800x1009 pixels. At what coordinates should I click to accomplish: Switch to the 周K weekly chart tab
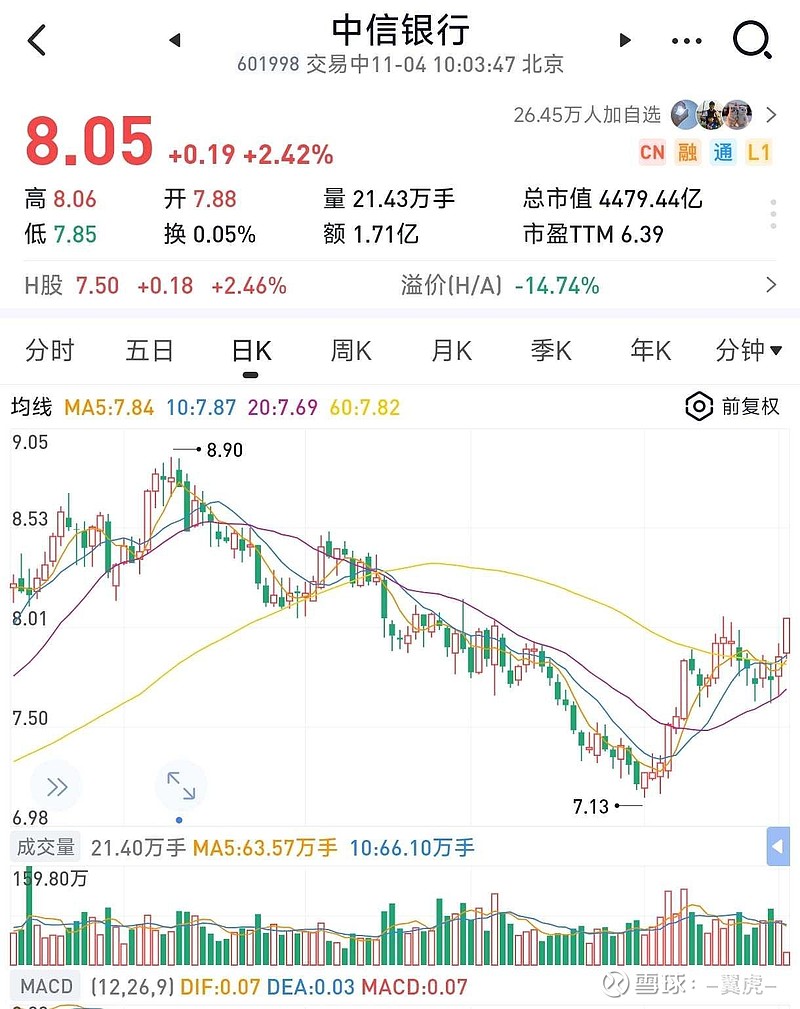pyautogui.click(x=349, y=351)
